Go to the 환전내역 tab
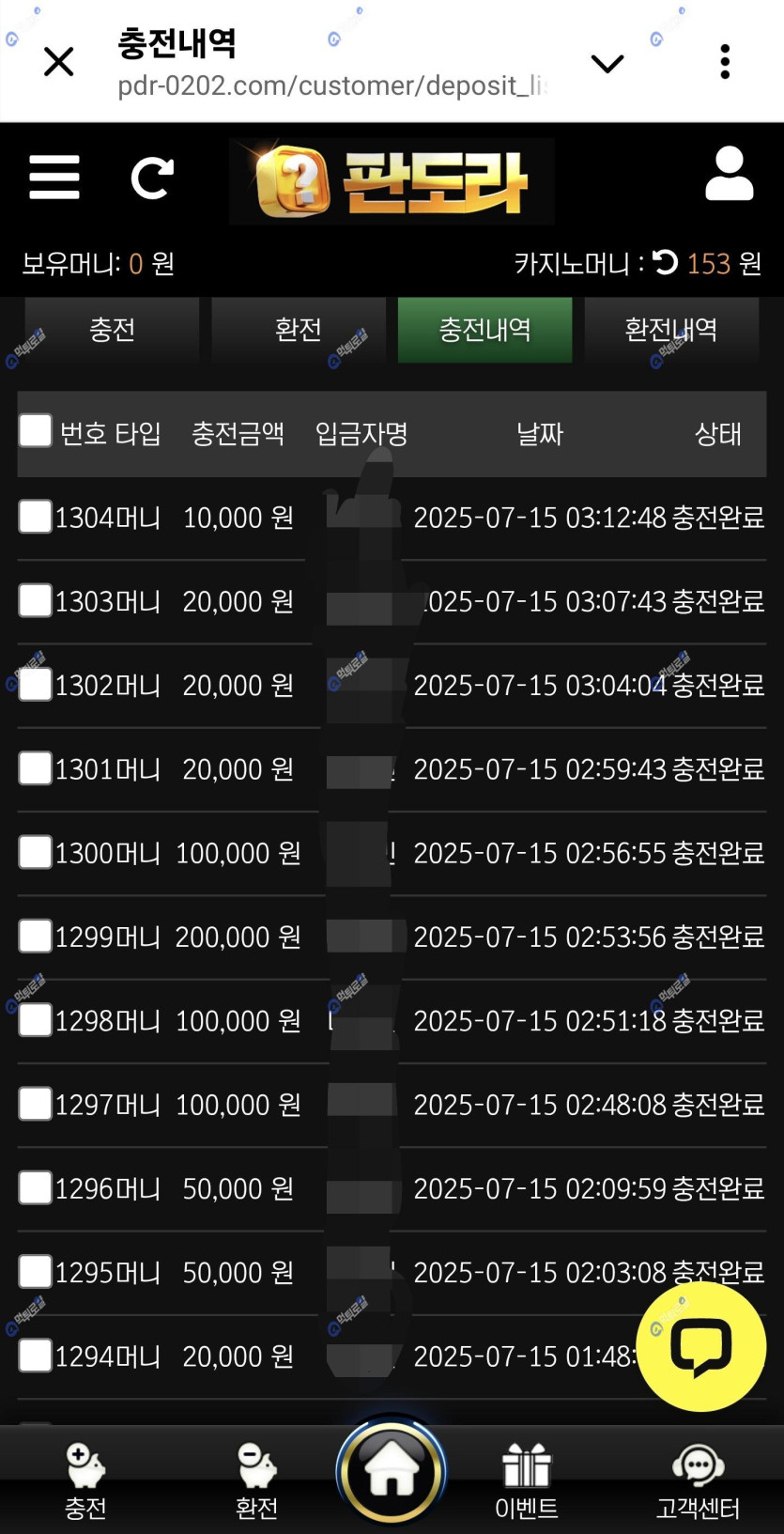This screenshot has width=784, height=1534. (670, 330)
